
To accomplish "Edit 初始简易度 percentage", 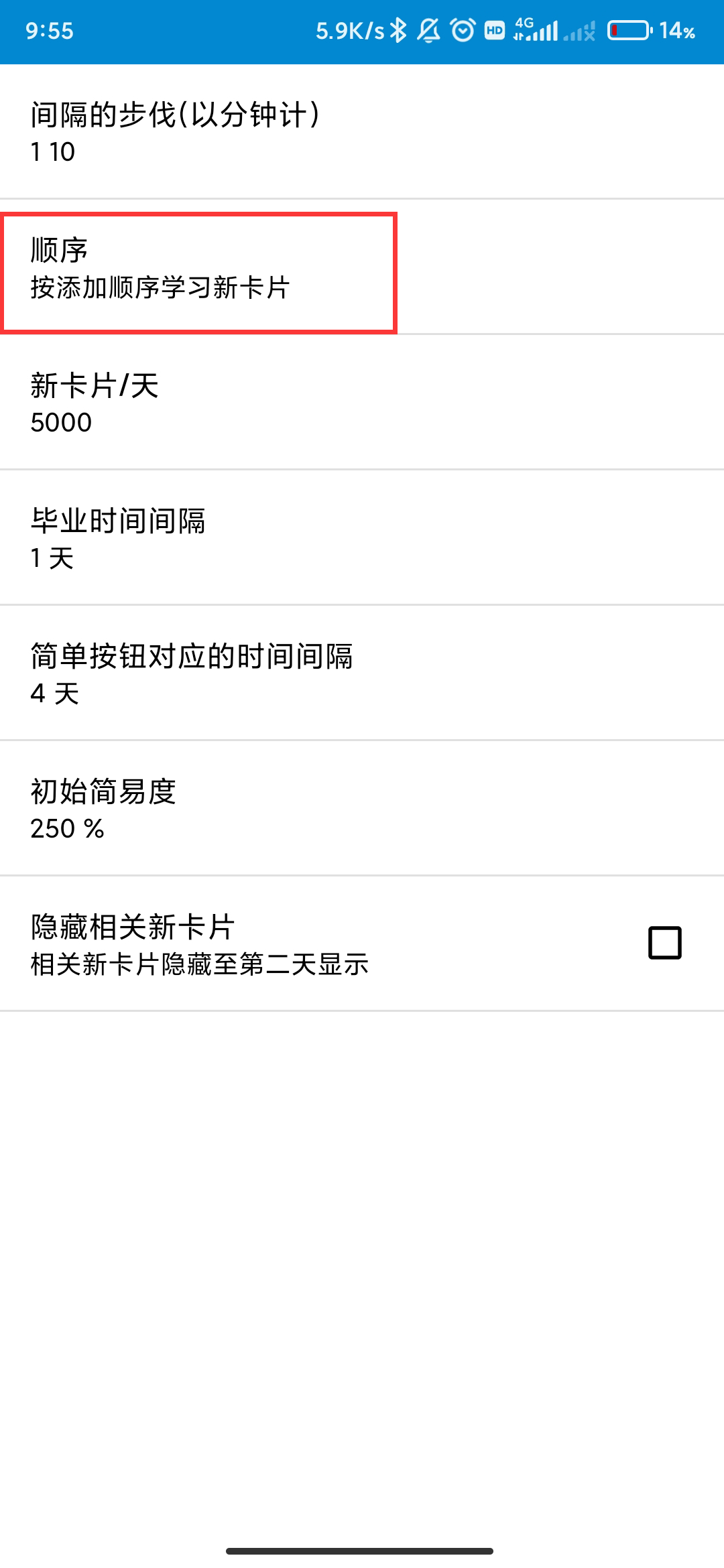I will (x=362, y=809).
